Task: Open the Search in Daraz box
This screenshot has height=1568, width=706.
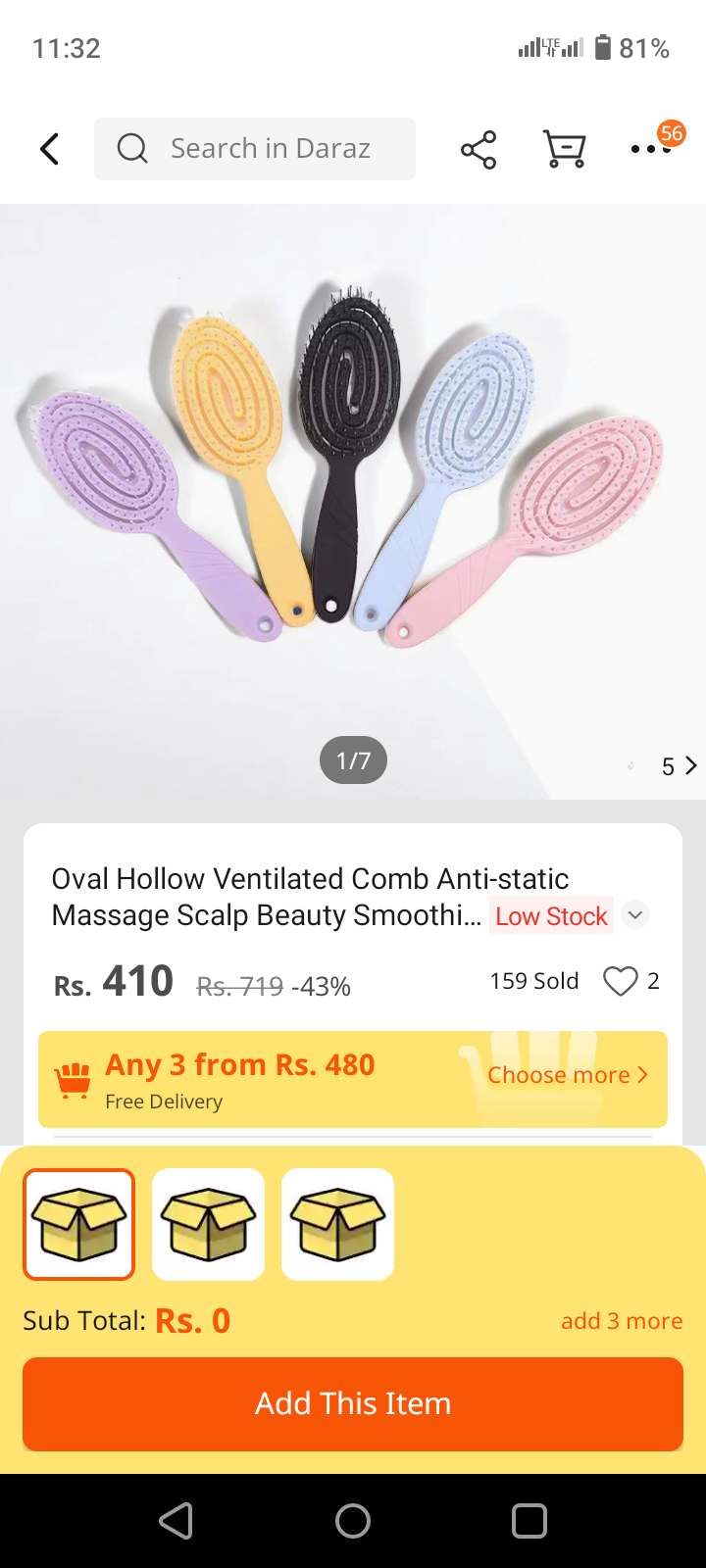Action: click(255, 149)
